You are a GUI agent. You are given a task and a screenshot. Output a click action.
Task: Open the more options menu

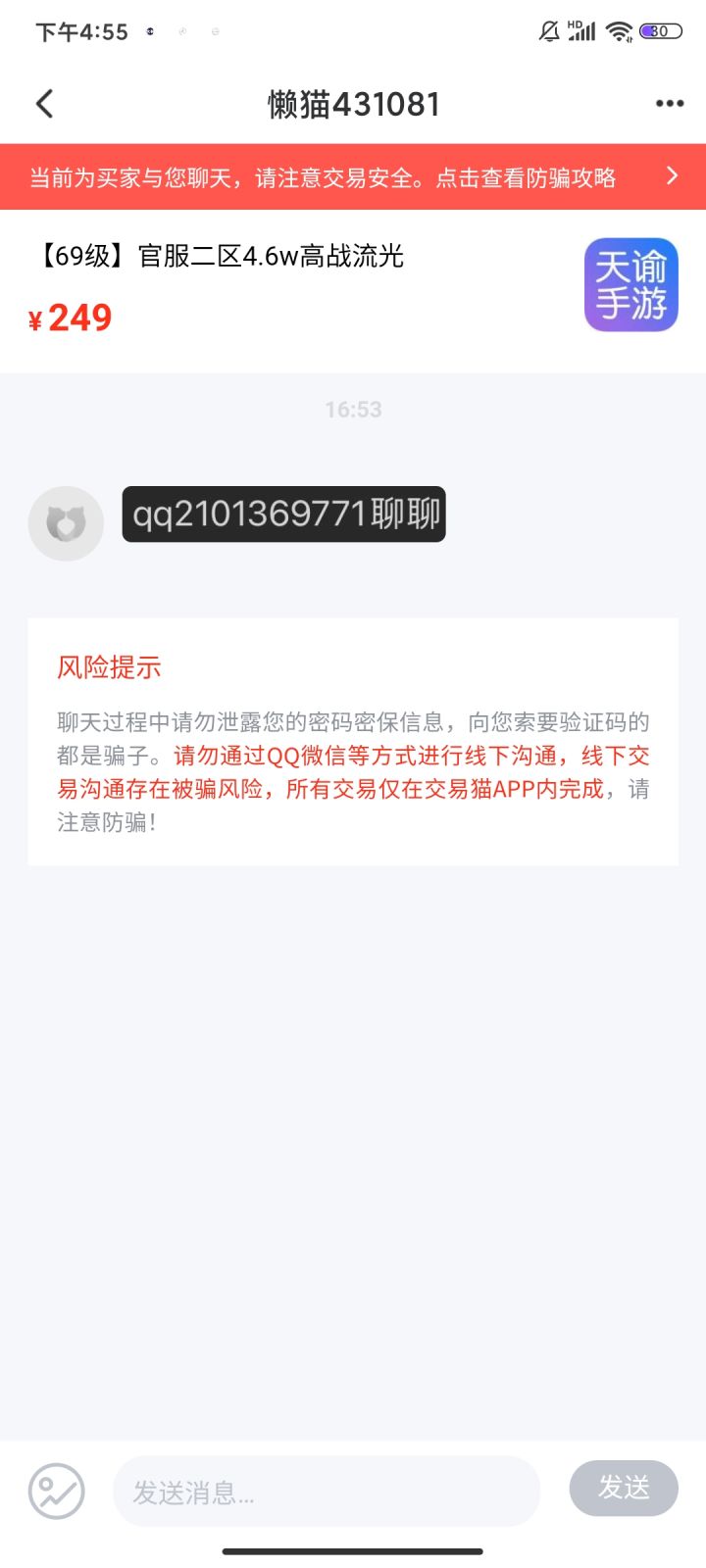coord(669,102)
